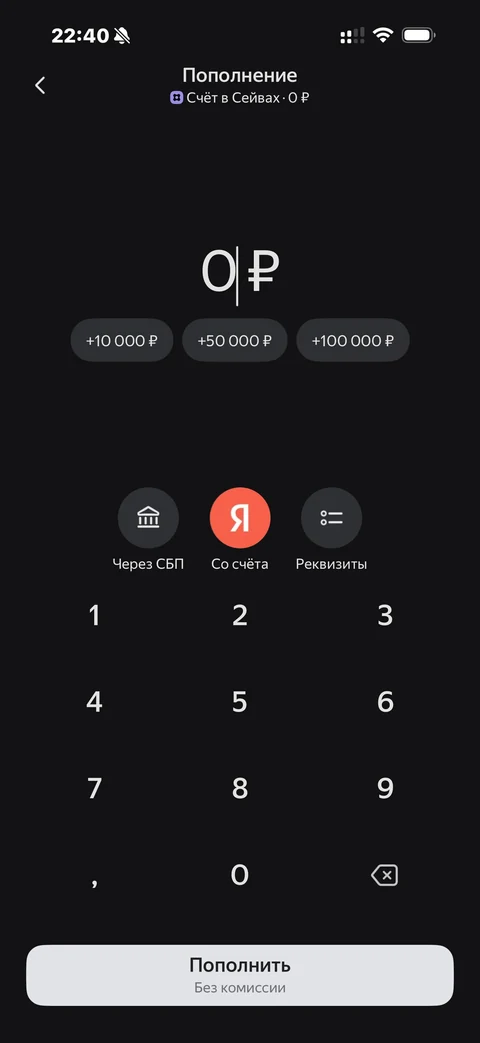480x1043 pixels.
Task: Enter digit 7 on the keypad
Action: [x=94, y=789]
